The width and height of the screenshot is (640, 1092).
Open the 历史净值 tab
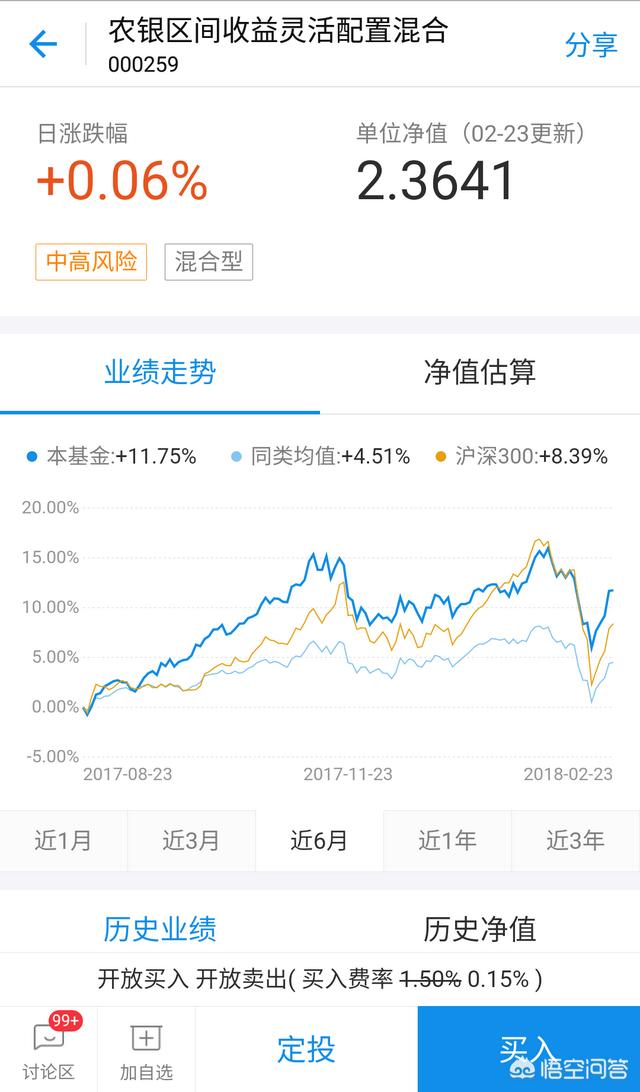pos(480,929)
